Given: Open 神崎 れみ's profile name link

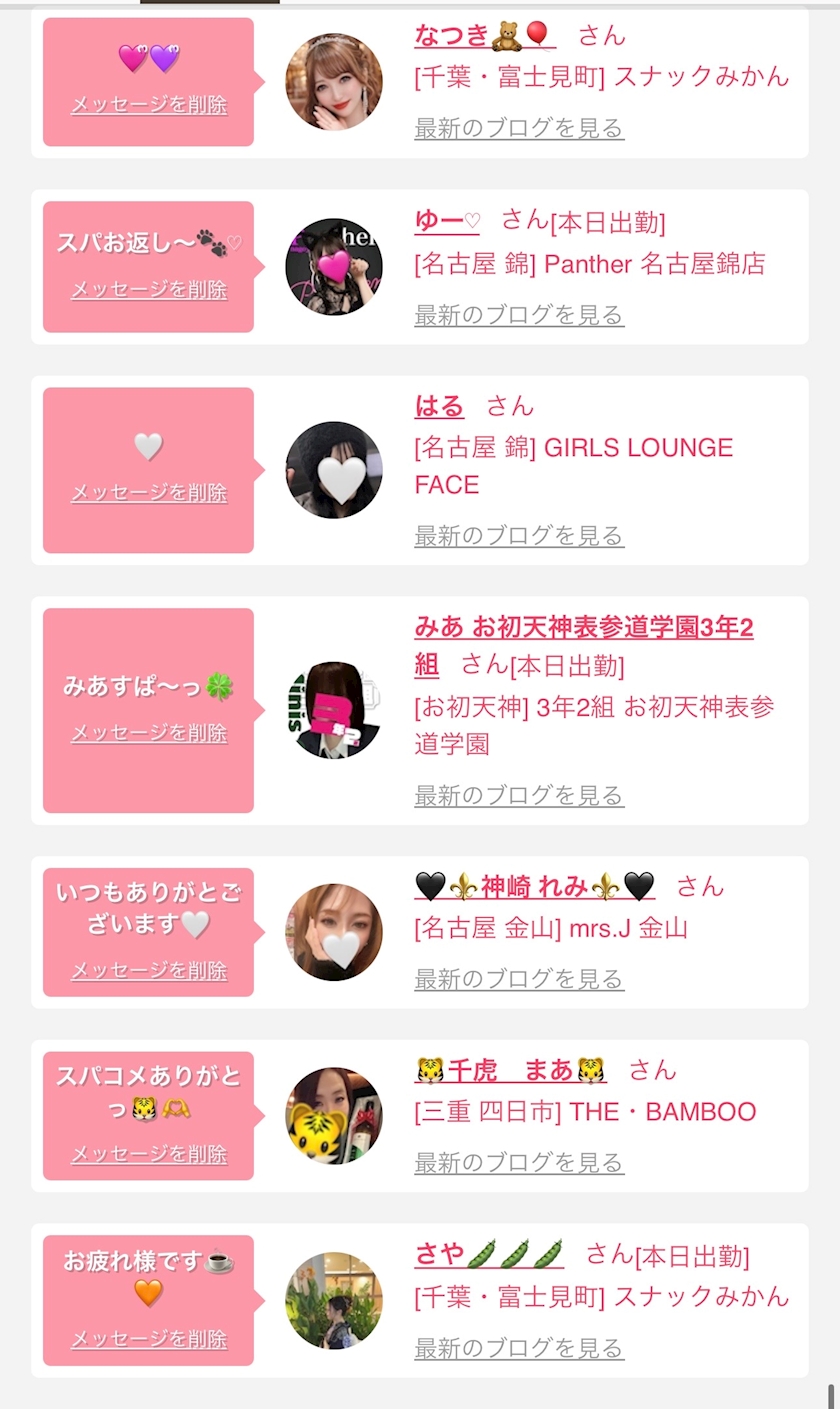Looking at the screenshot, I should [535, 886].
